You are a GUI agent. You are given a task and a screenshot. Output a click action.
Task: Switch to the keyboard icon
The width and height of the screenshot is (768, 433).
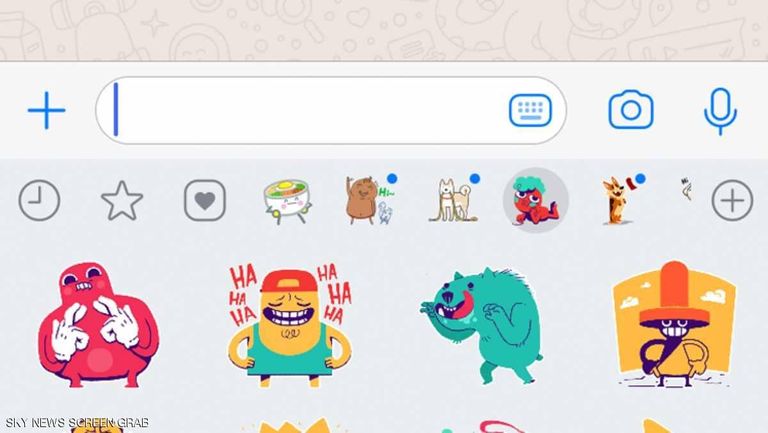click(530, 110)
